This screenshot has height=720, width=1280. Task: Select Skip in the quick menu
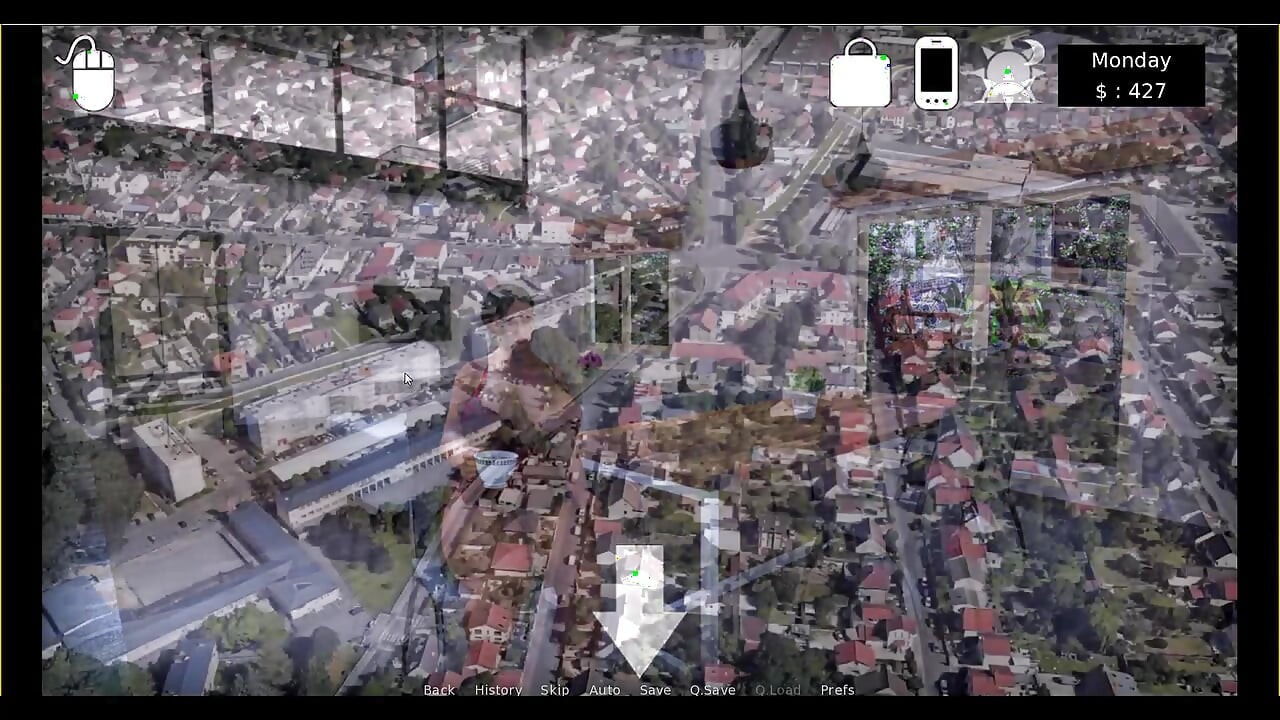coord(554,690)
